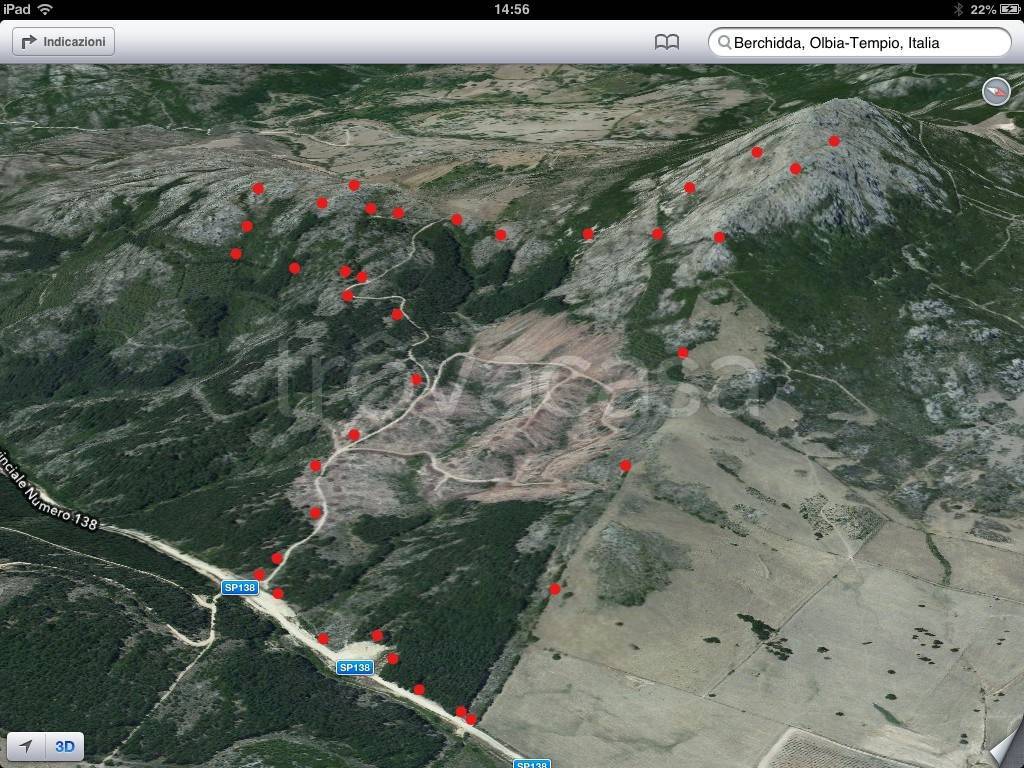Open the bookmarks book icon
This screenshot has width=1024, height=768.
[x=667, y=42]
